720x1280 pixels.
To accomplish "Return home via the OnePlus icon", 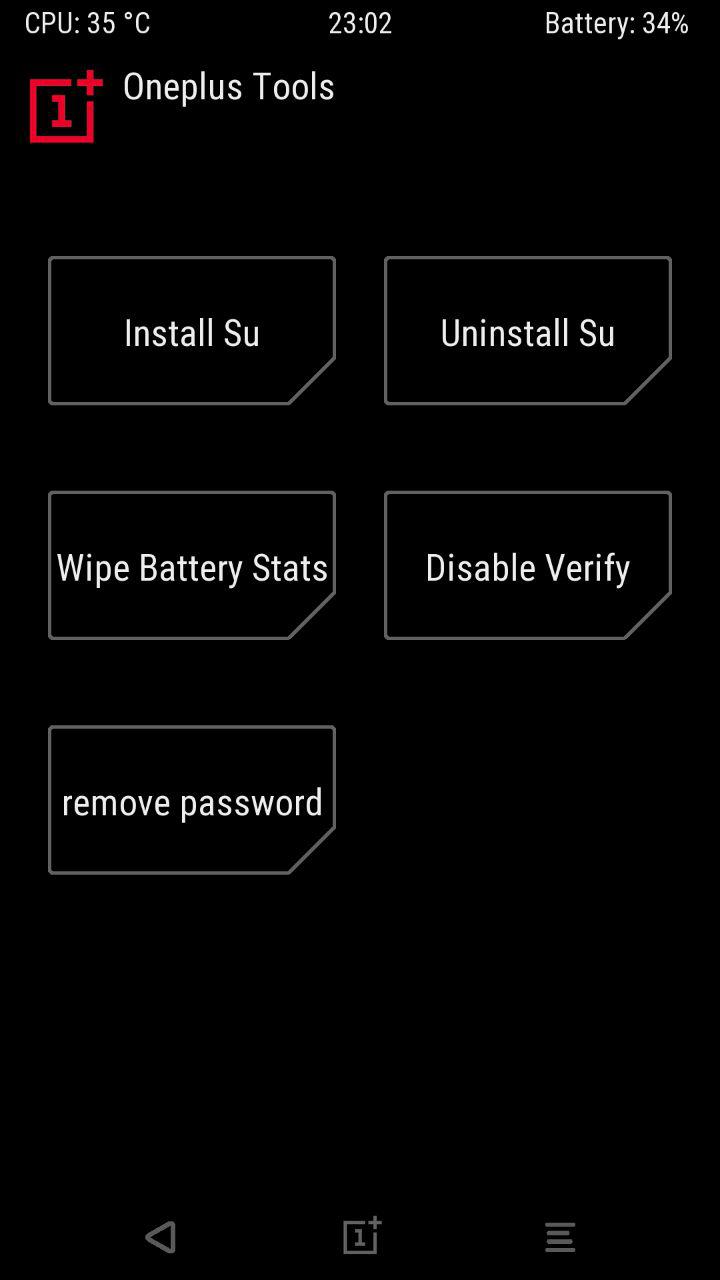I will (x=361, y=1236).
